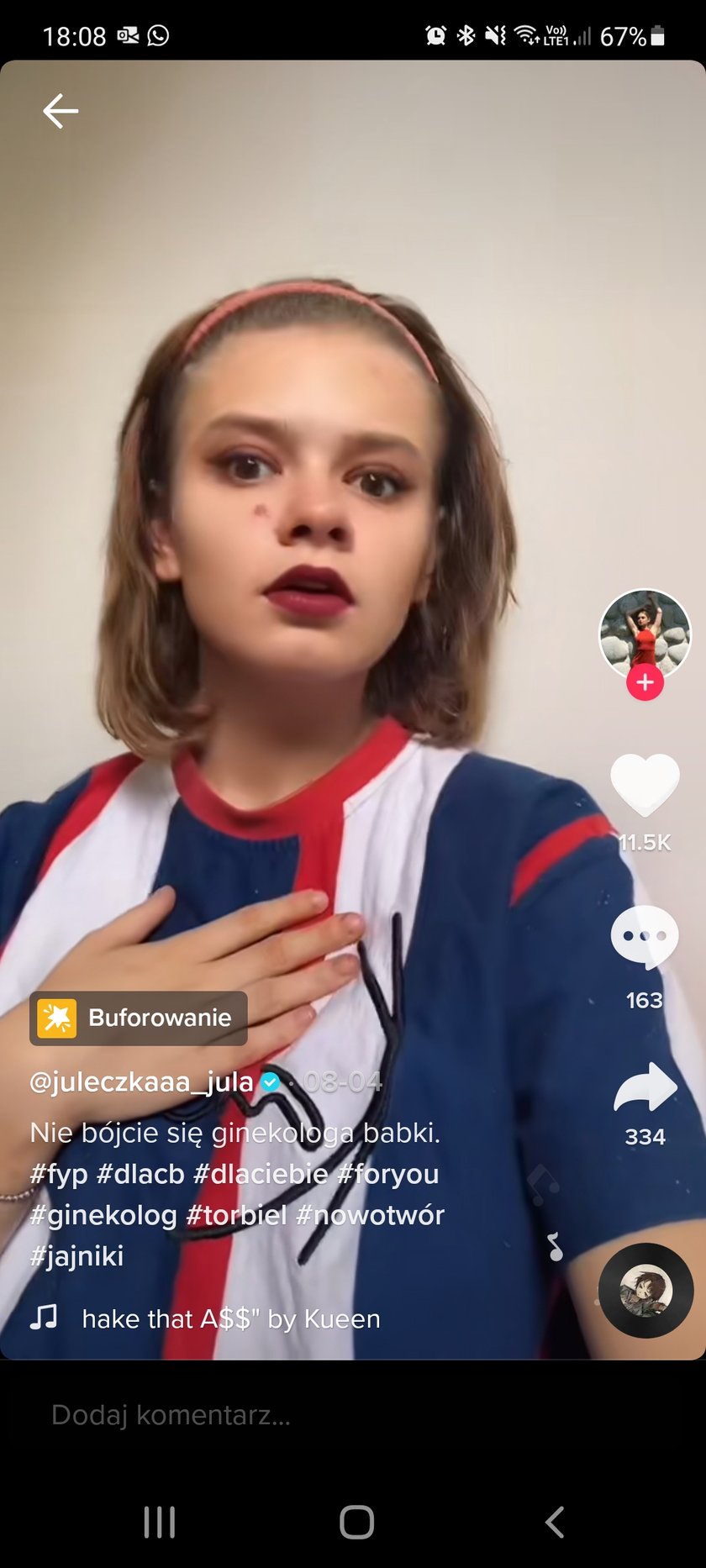Open recent apps from the navigation bar
The height and width of the screenshot is (1568, 706).
coord(159,1522)
